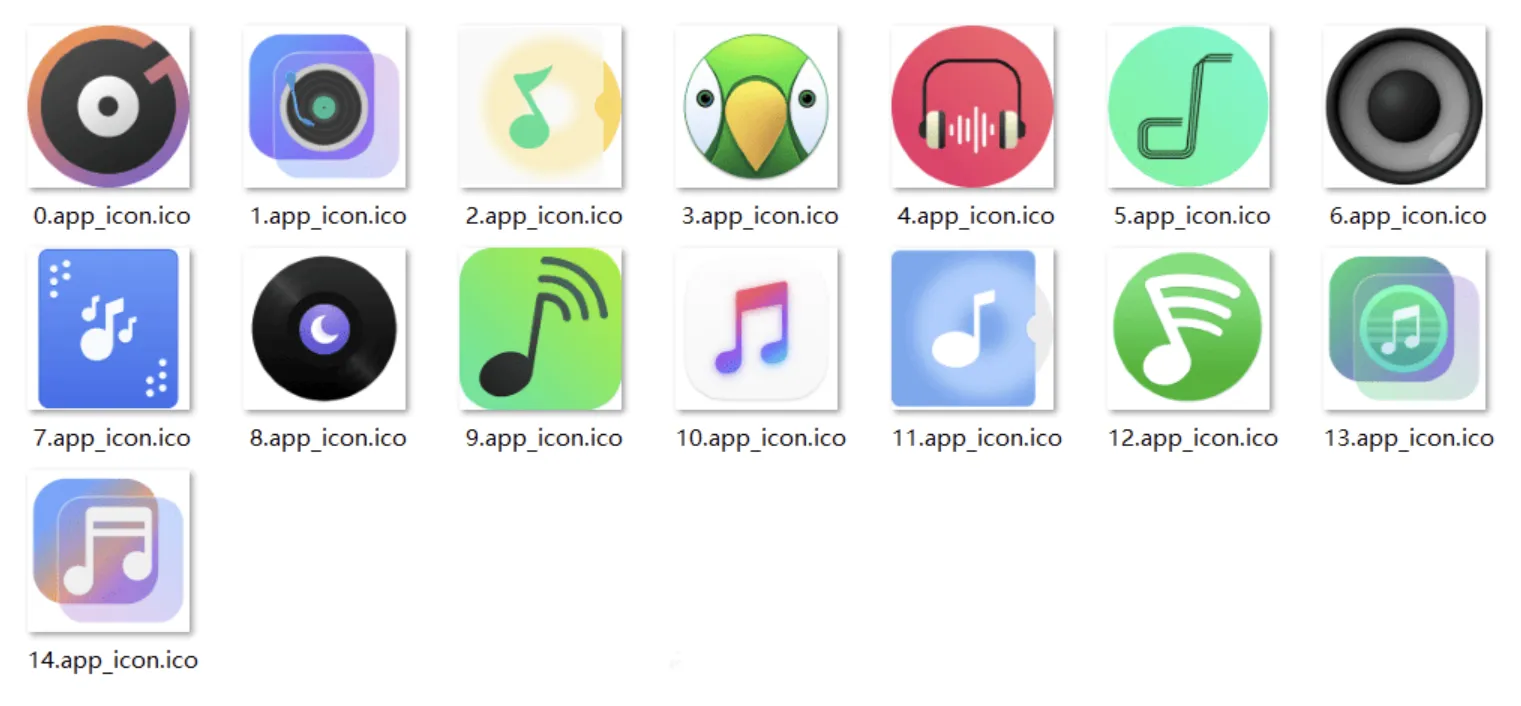Image resolution: width=1521 pixels, height=706 pixels.
Task: Open the vinyl moon icon 8.app_icon.ico
Action: click(x=324, y=329)
